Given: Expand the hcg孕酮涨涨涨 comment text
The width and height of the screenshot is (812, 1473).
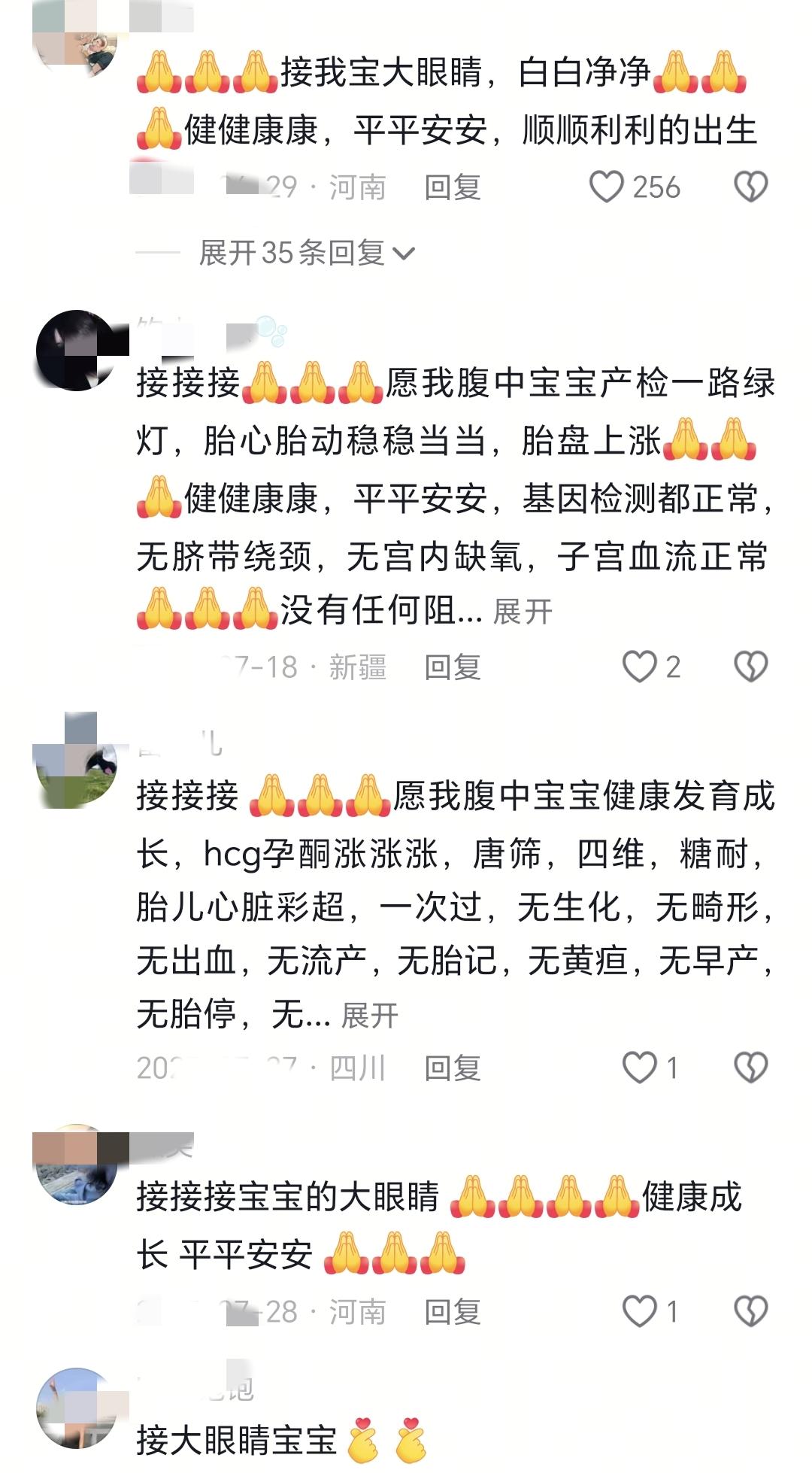Looking at the screenshot, I should click(369, 1016).
